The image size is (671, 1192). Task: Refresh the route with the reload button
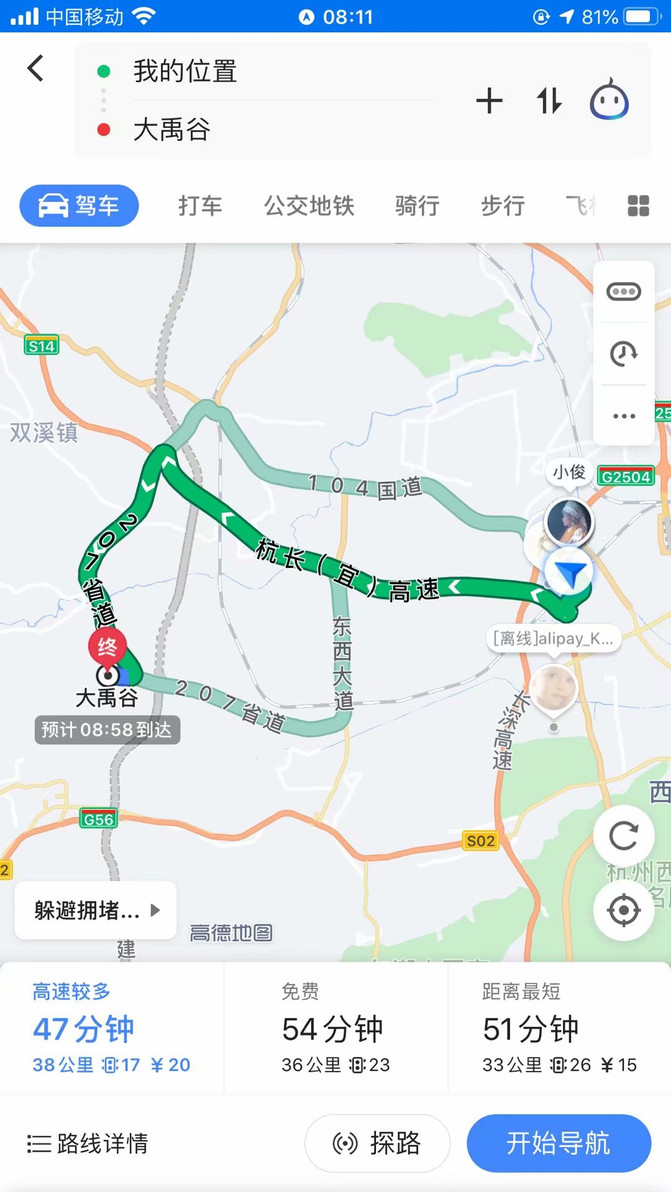click(624, 836)
